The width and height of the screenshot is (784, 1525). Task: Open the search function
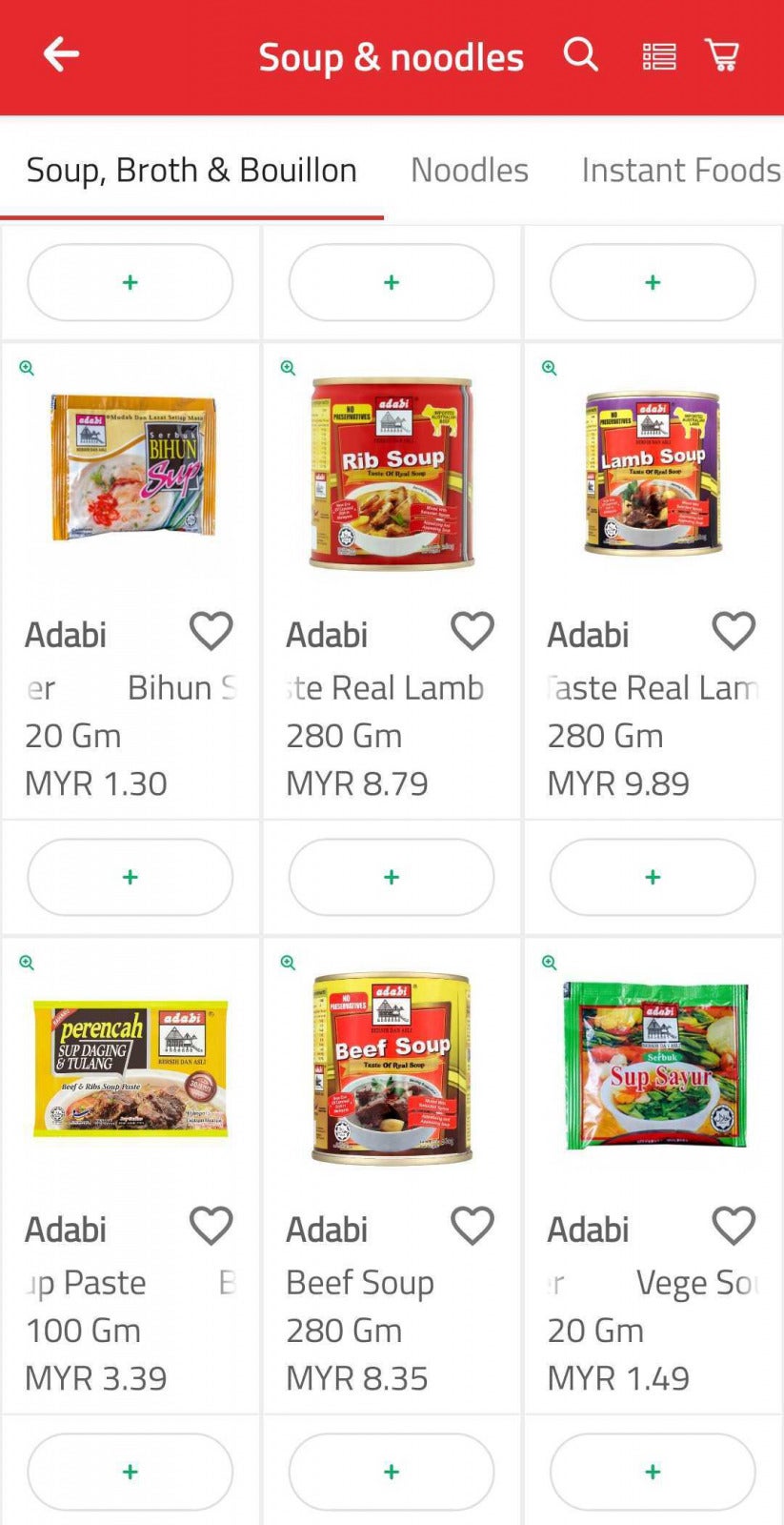point(580,54)
